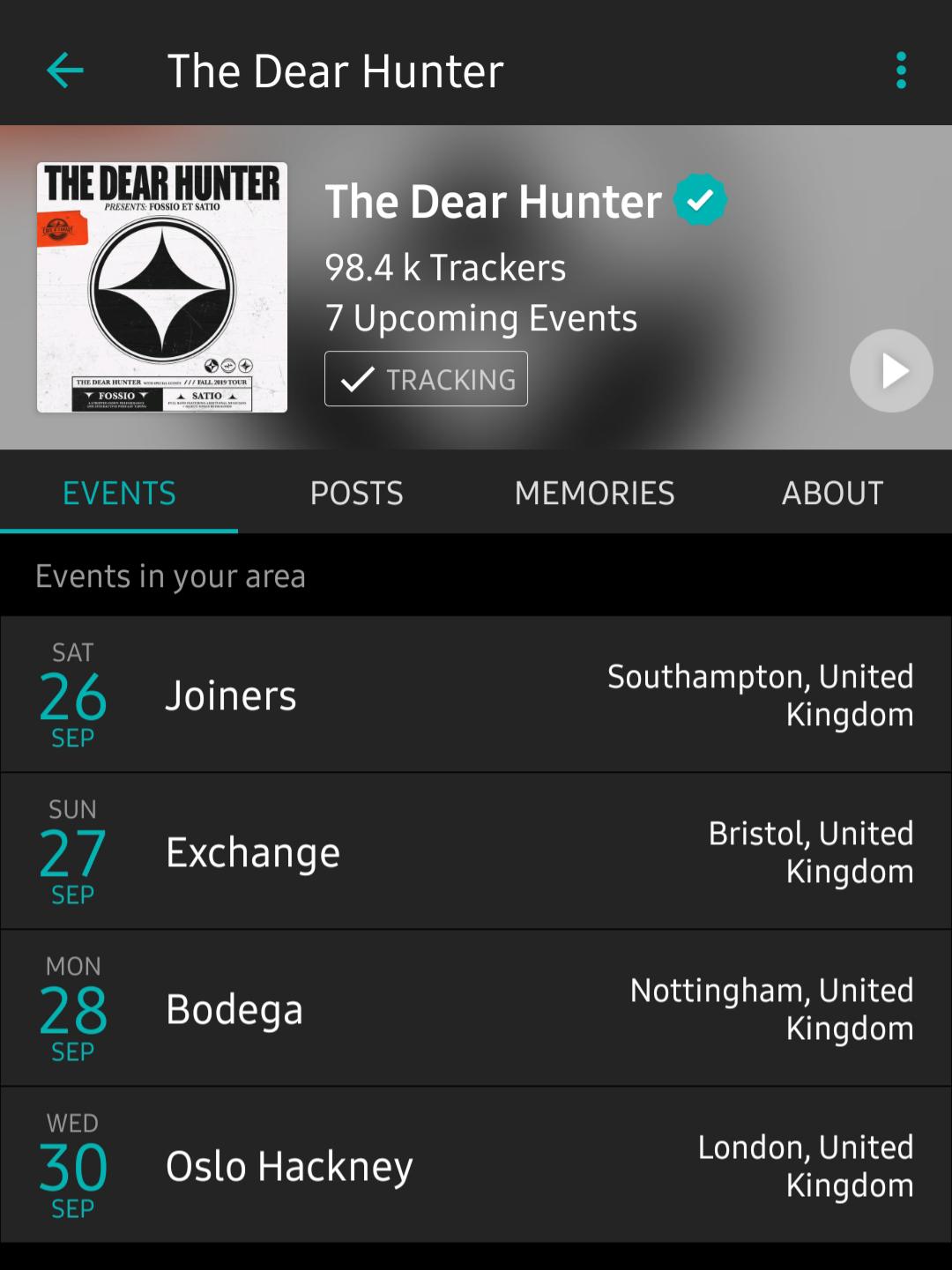Tap the 98.4 k Trackers count
Viewport: 952px width, 1270px height.
pos(444,267)
